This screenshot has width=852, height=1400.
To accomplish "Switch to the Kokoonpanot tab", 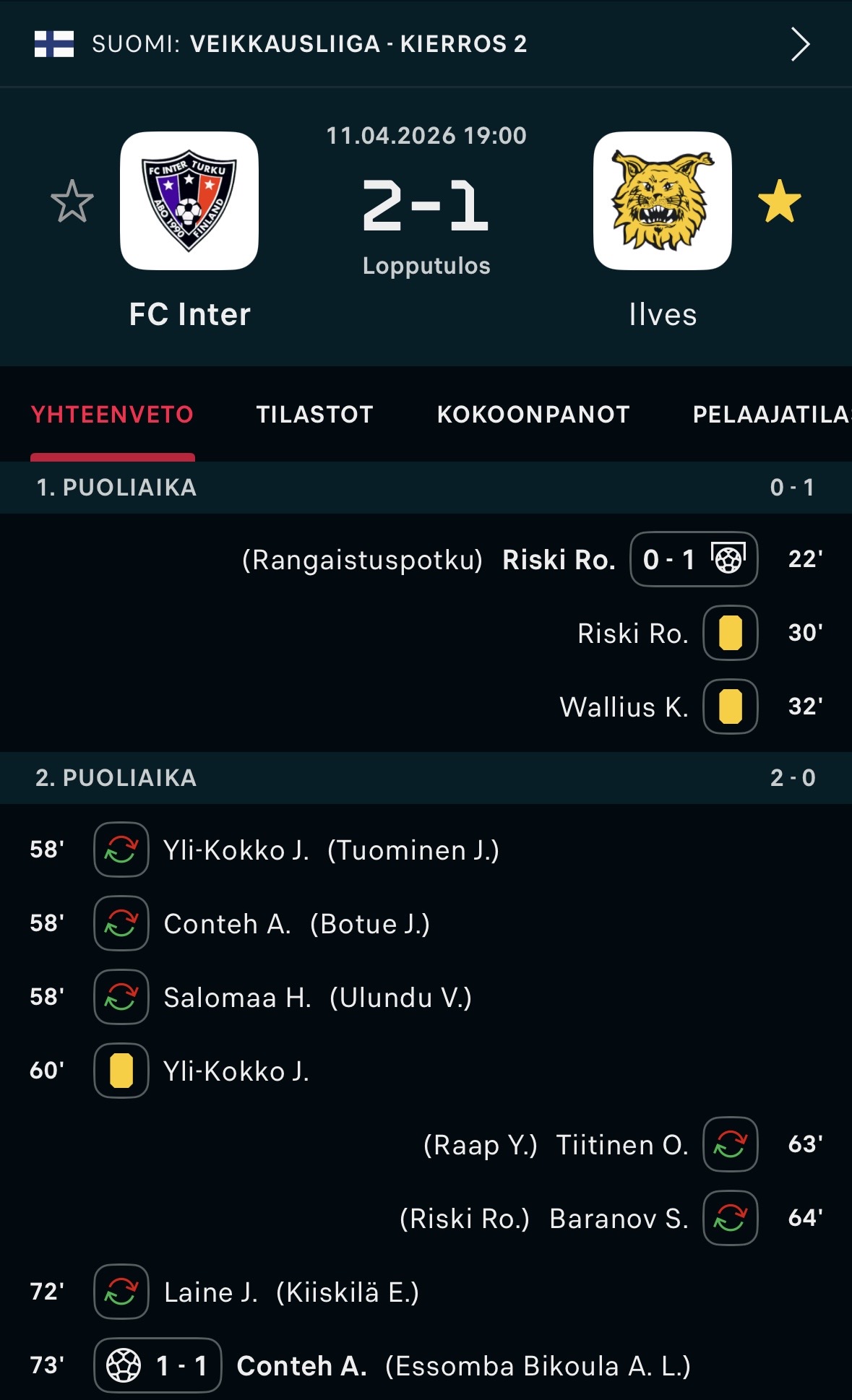I will click(533, 414).
